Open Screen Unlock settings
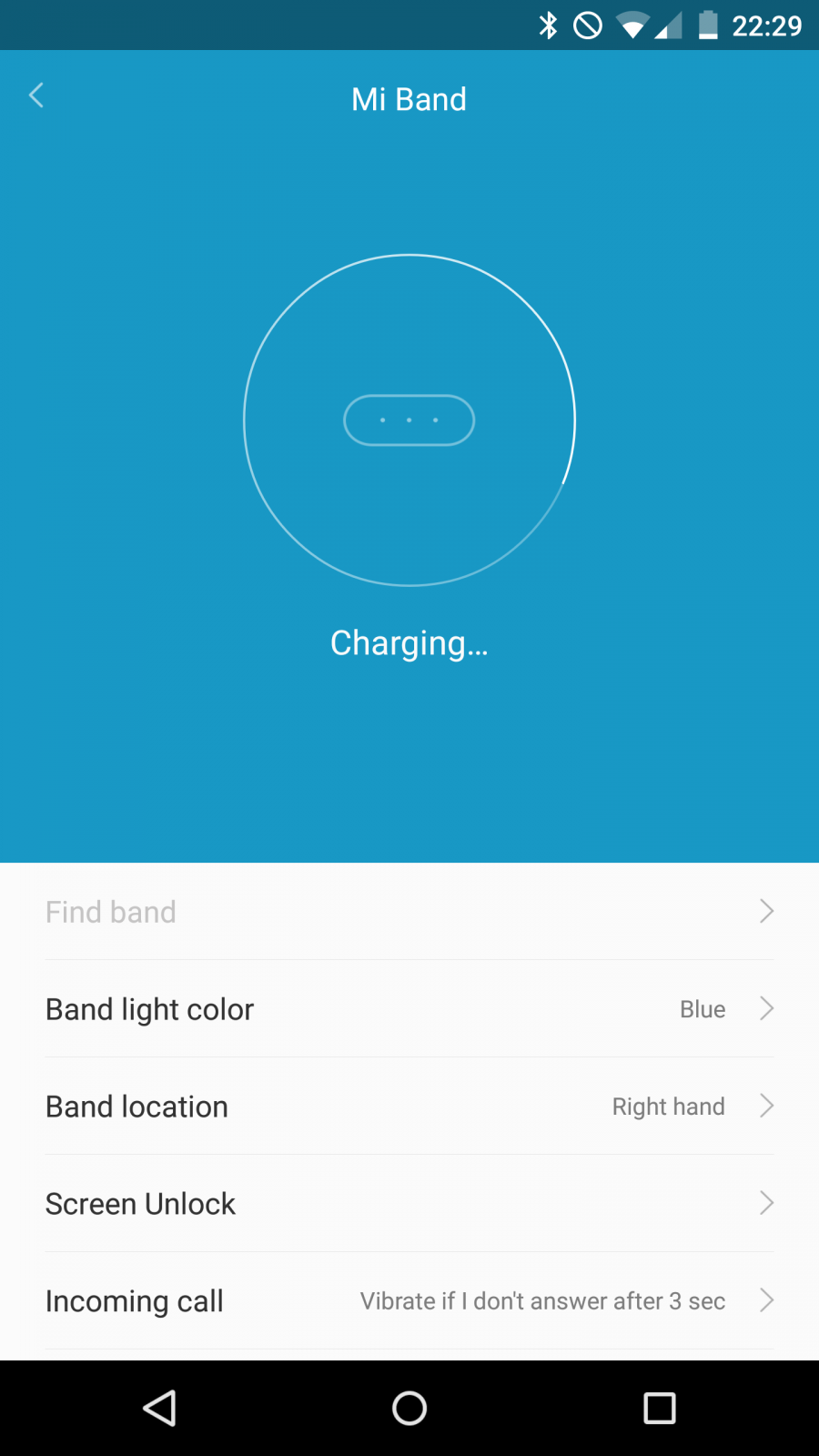This screenshot has width=819, height=1456. pos(409,1204)
